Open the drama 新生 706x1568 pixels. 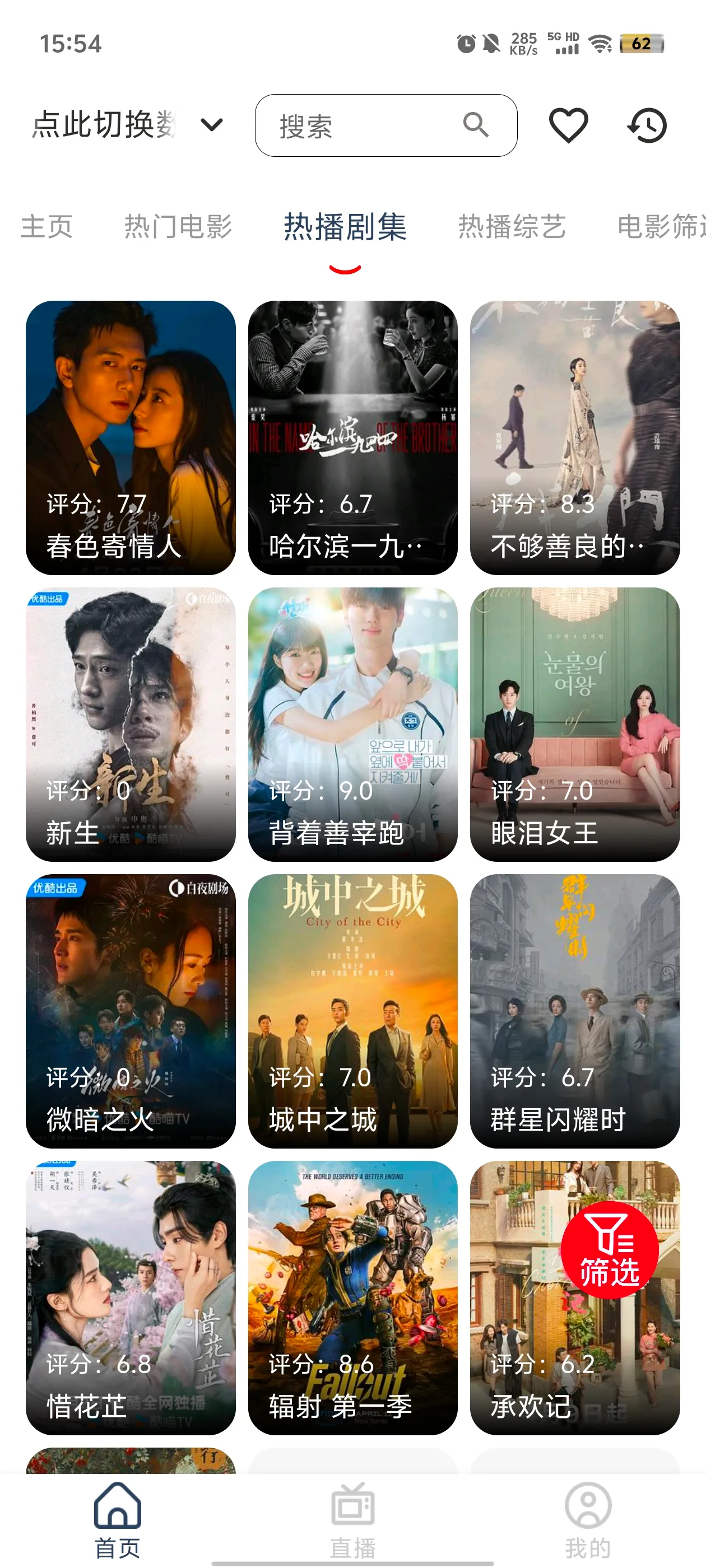click(x=131, y=724)
